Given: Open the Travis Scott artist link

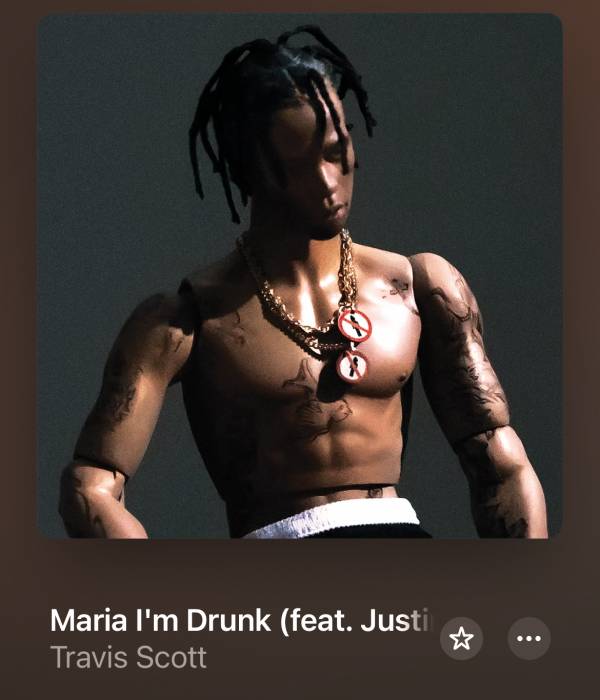Looking at the screenshot, I should [x=128, y=657].
